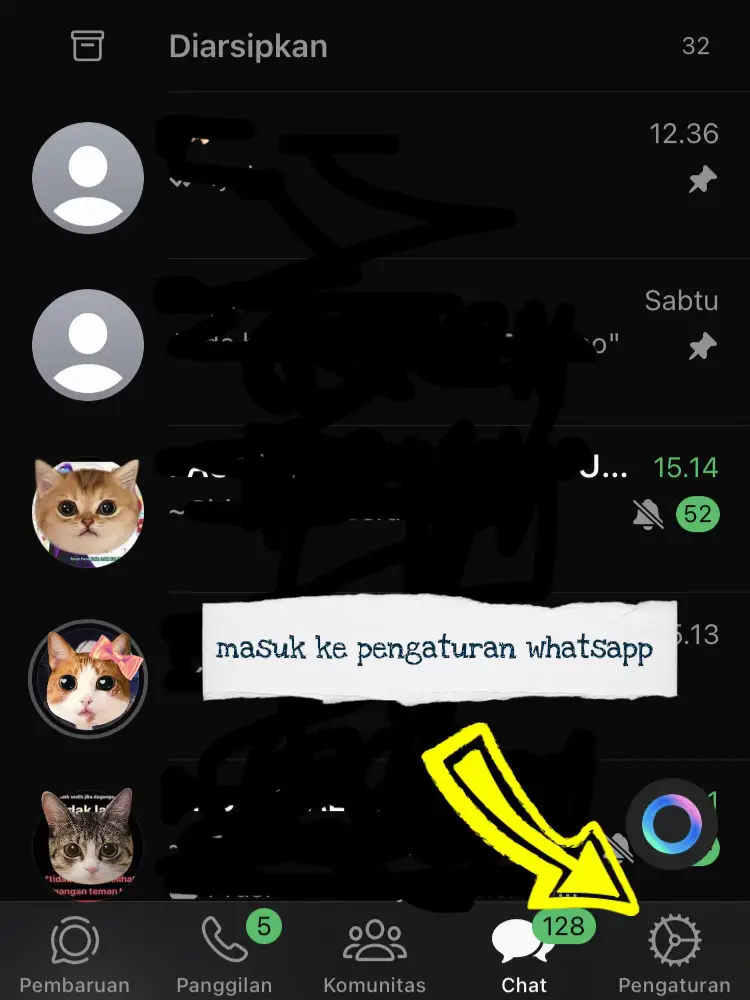Open the pinned chat from 12.36
The image size is (750, 1000).
coord(400,177)
